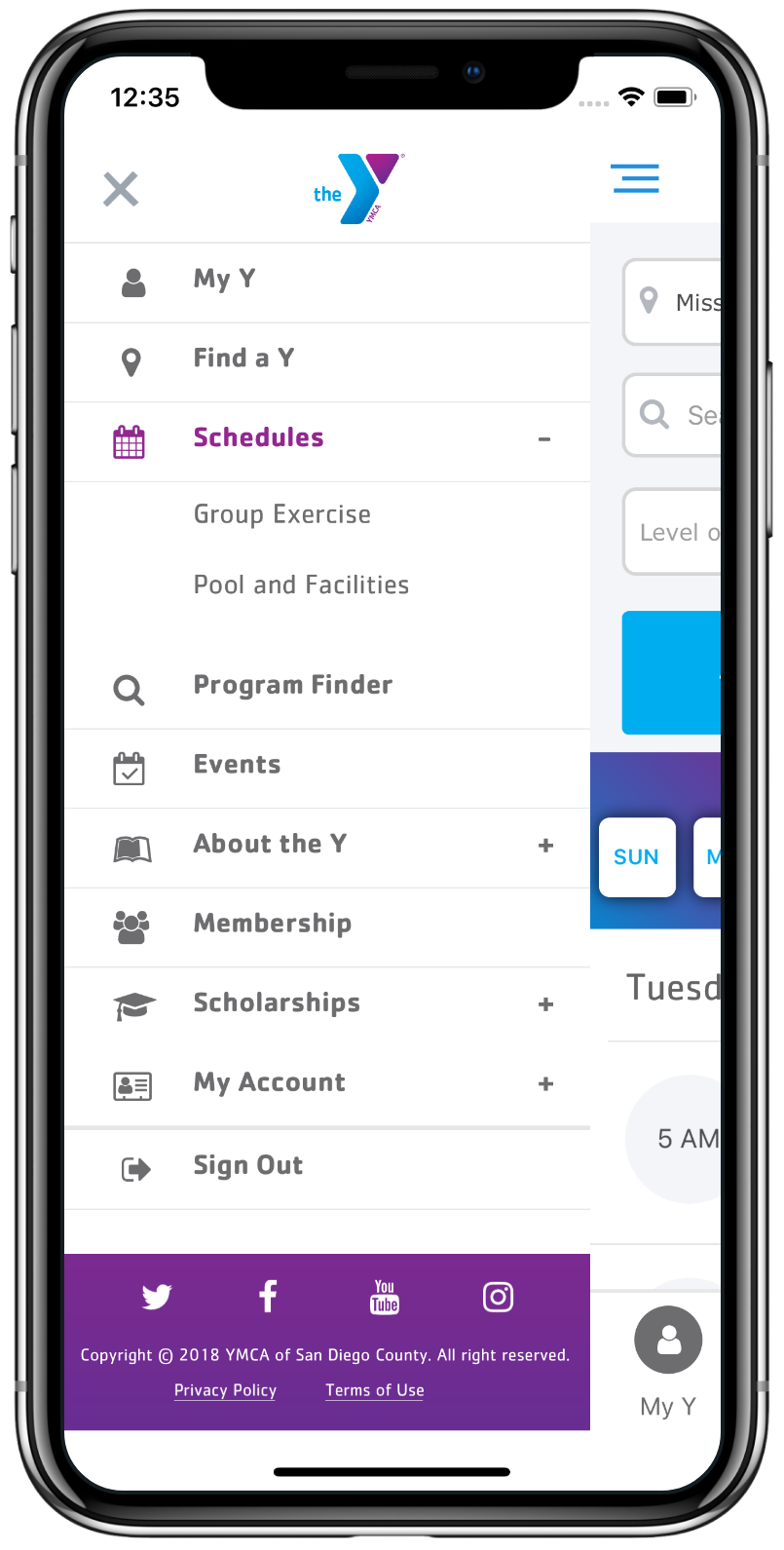784x1550 pixels.
Task: Open the Membership page
Action: click(x=272, y=924)
